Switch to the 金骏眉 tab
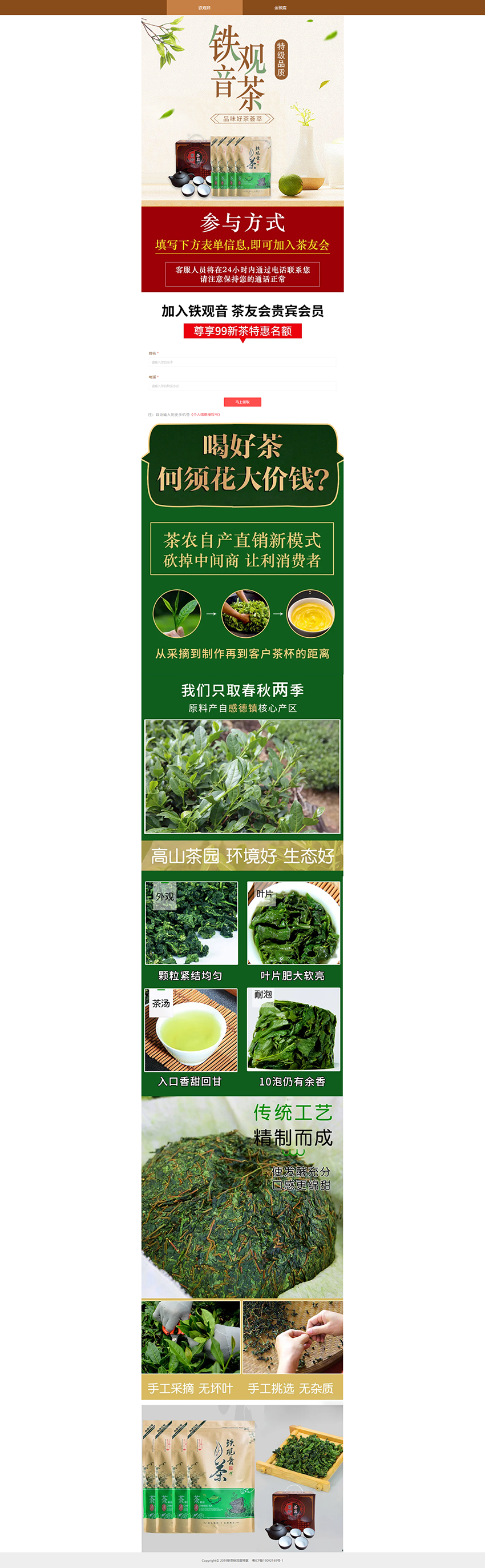 (280, 7)
